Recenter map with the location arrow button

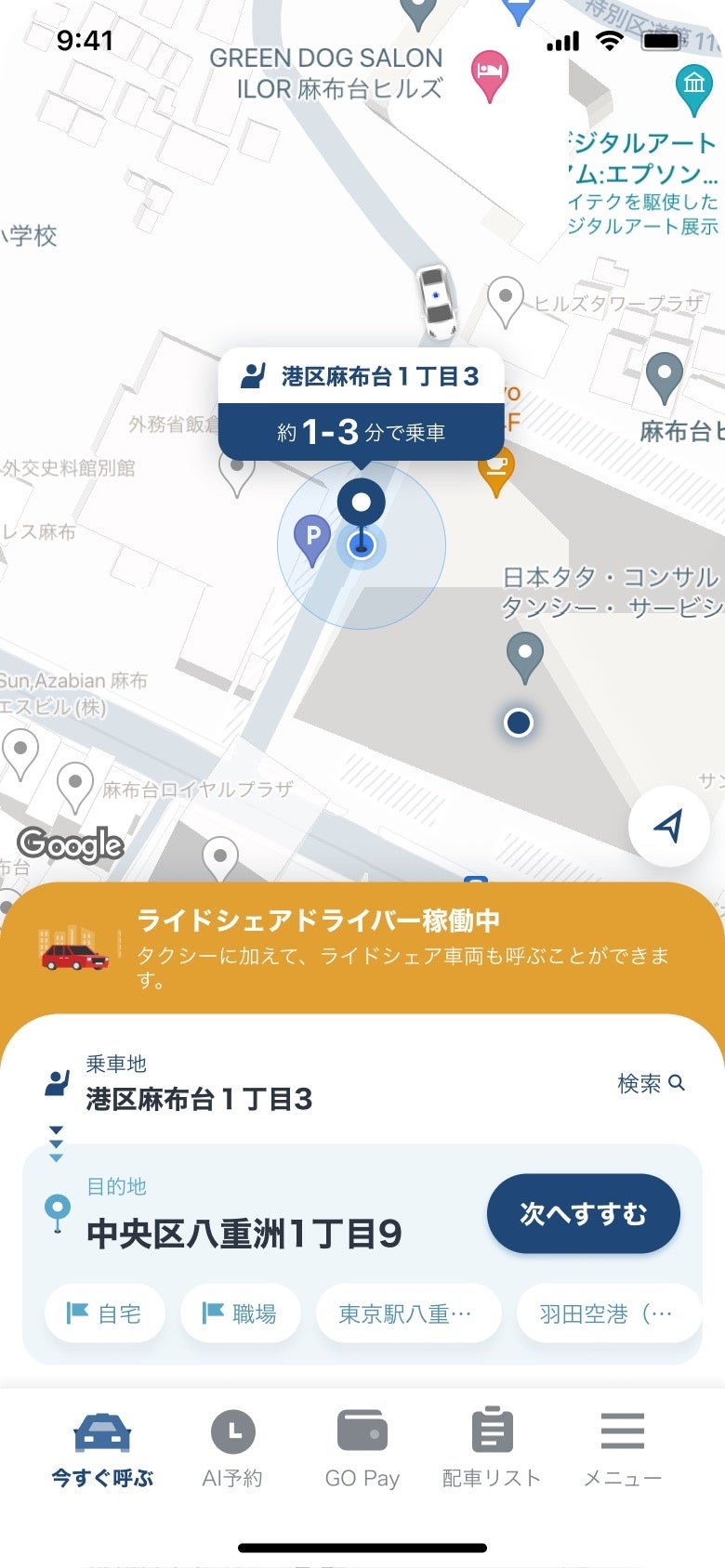tap(669, 825)
